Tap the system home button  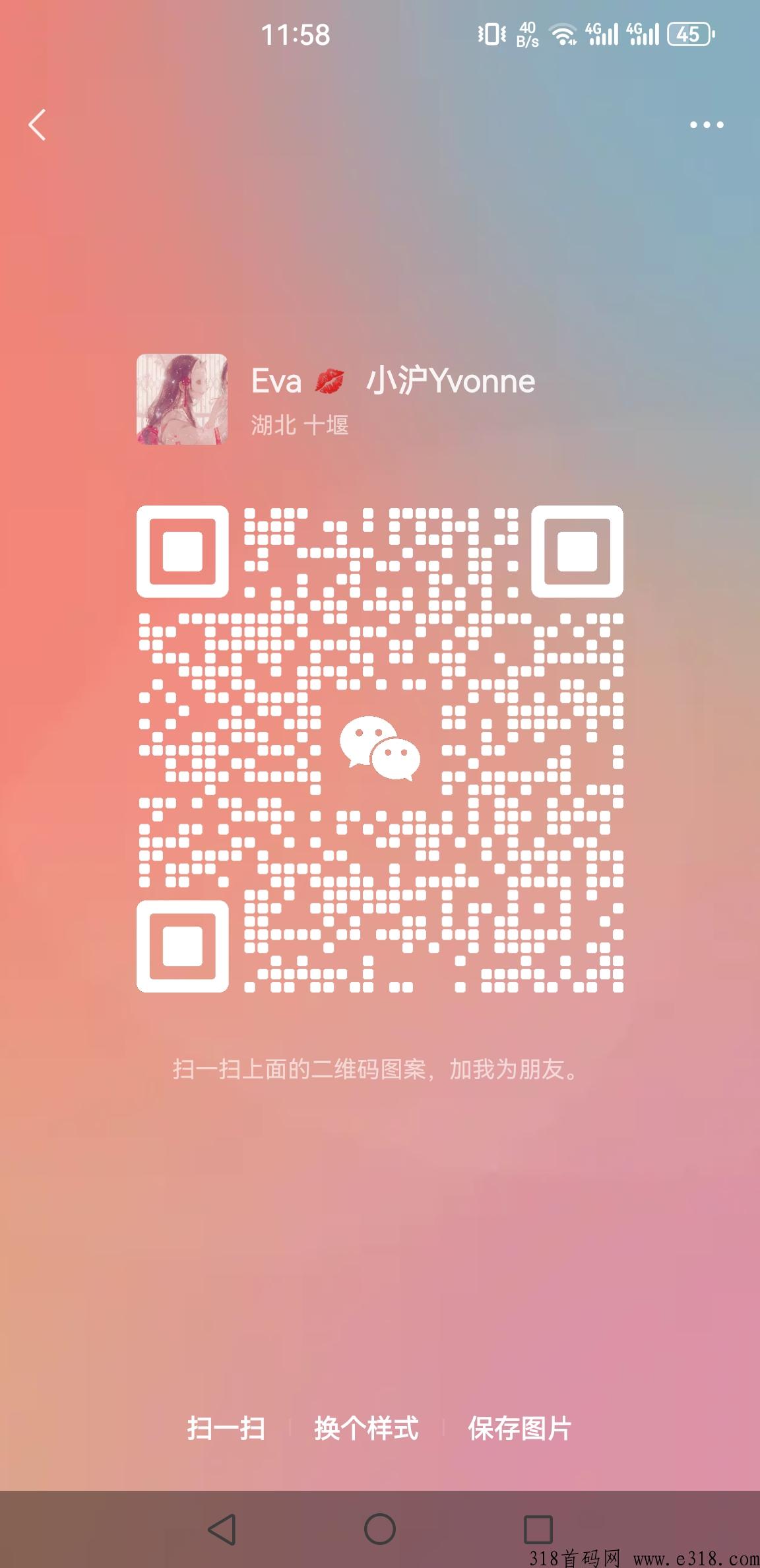[x=380, y=1529]
